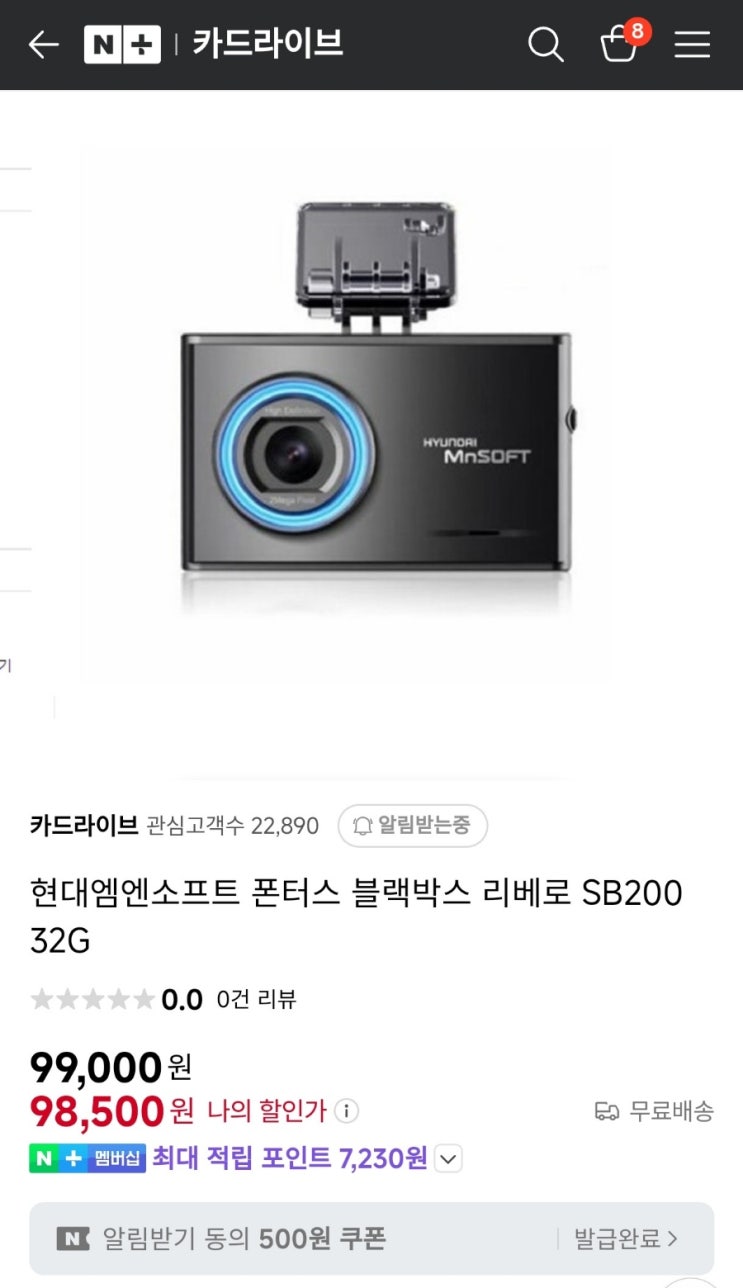Viewport: 743px width, 1288px height.
Task: Show info about 나의 할인가
Action: pos(347,1111)
